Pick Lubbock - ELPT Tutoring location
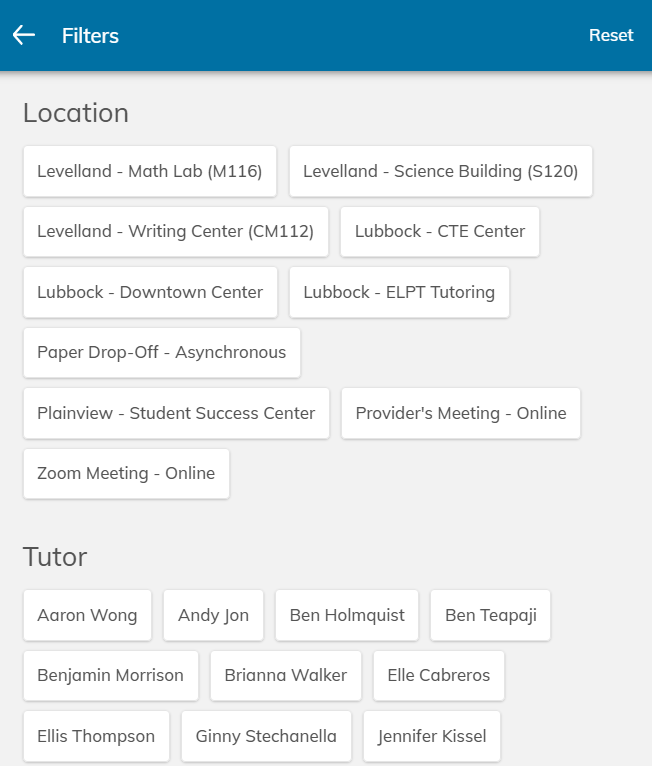The height and width of the screenshot is (766, 652). pos(399,292)
